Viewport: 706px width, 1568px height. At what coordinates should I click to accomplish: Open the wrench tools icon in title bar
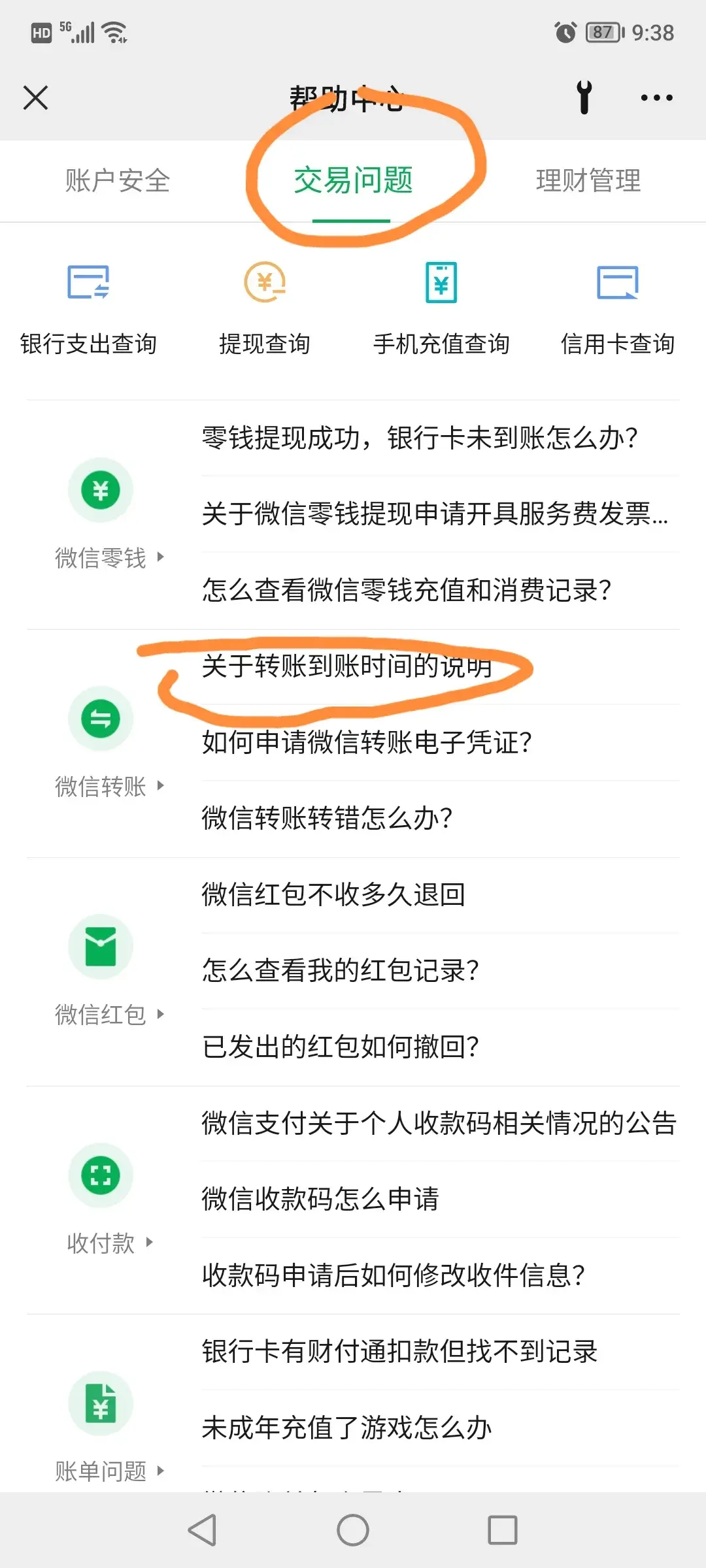584,97
